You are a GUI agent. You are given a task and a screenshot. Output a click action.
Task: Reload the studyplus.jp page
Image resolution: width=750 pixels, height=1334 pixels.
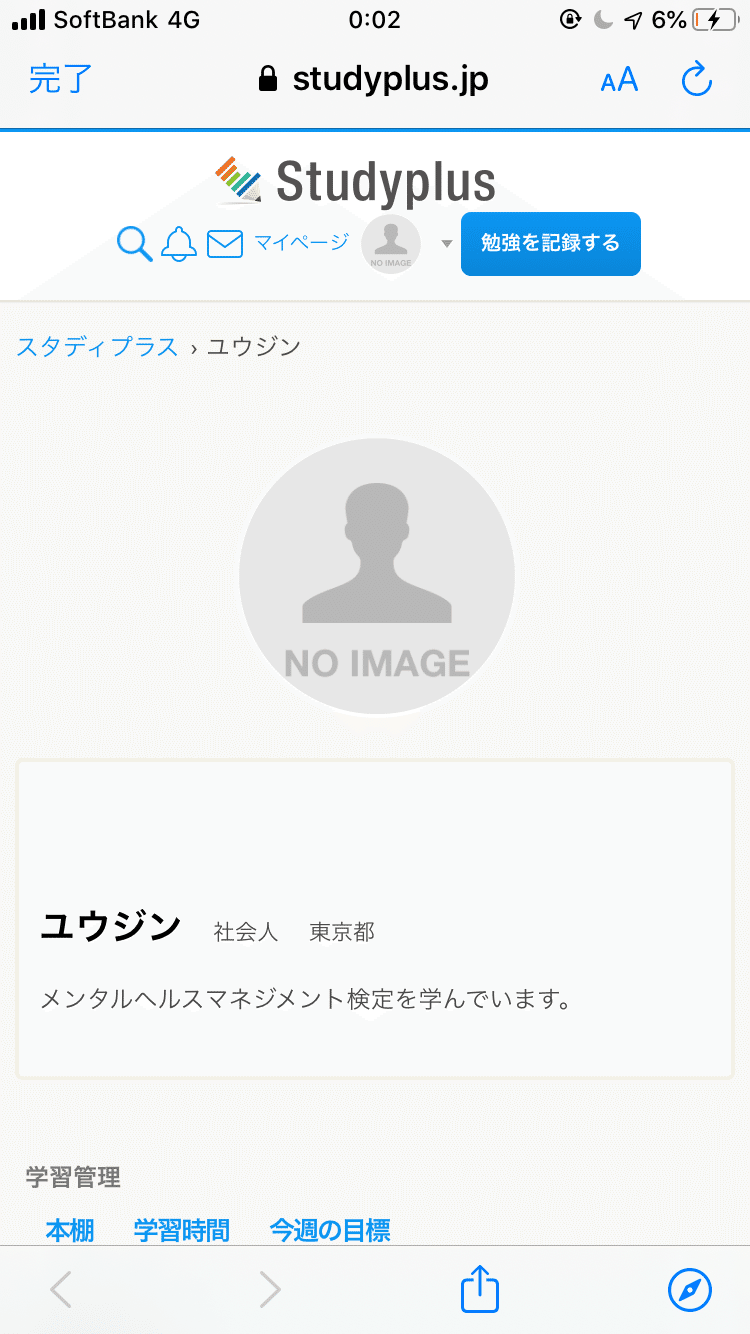tap(696, 80)
